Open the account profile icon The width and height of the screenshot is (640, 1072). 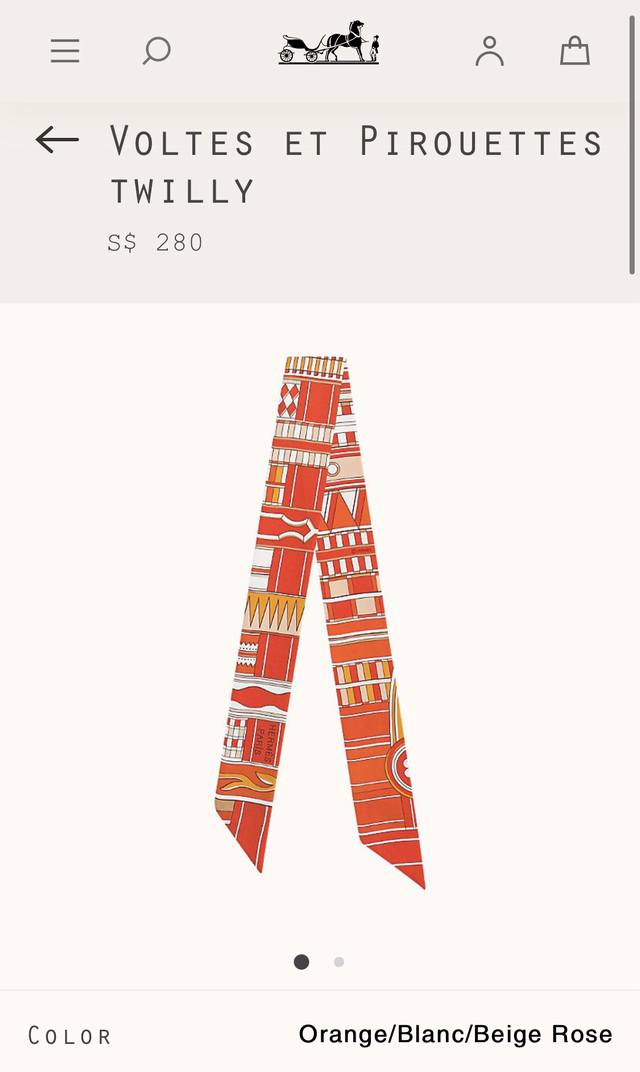489,50
